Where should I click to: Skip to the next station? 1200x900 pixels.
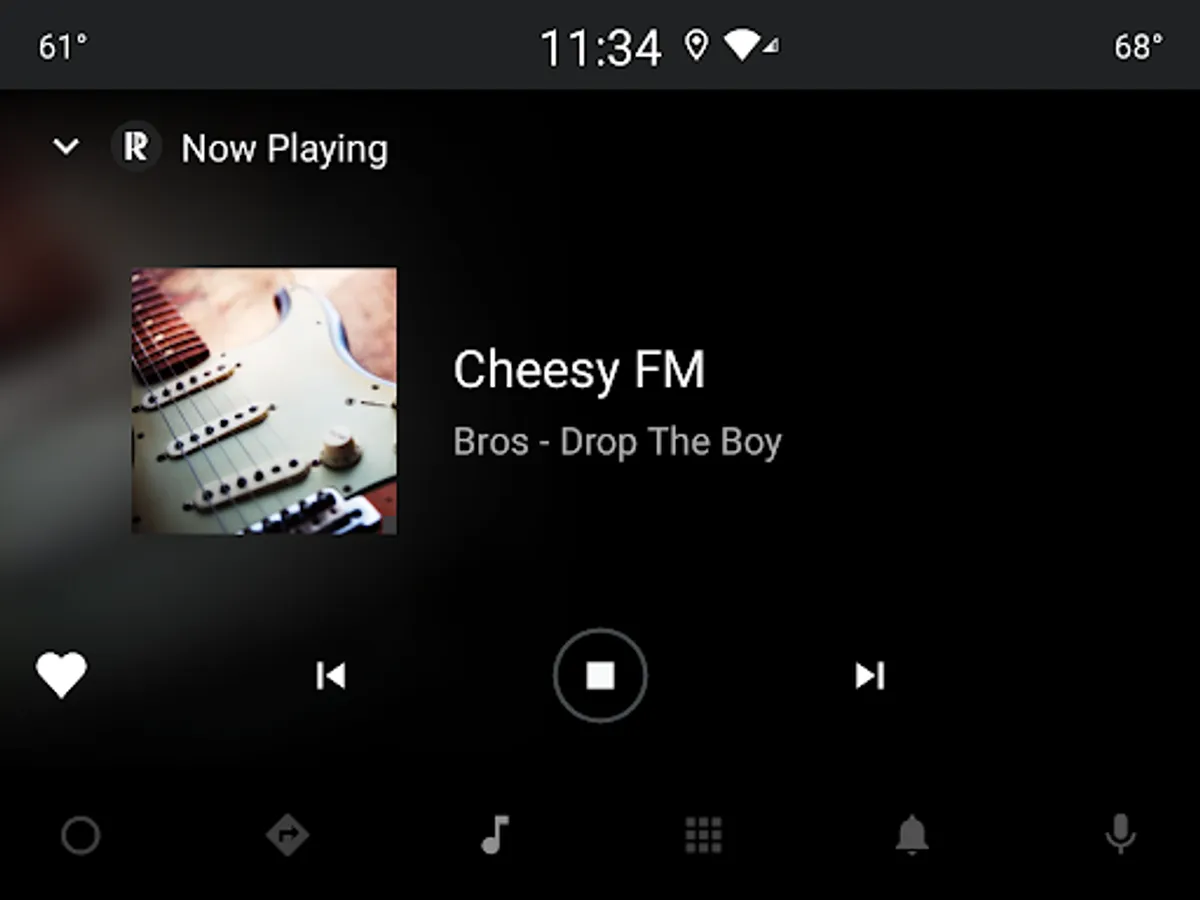click(869, 676)
